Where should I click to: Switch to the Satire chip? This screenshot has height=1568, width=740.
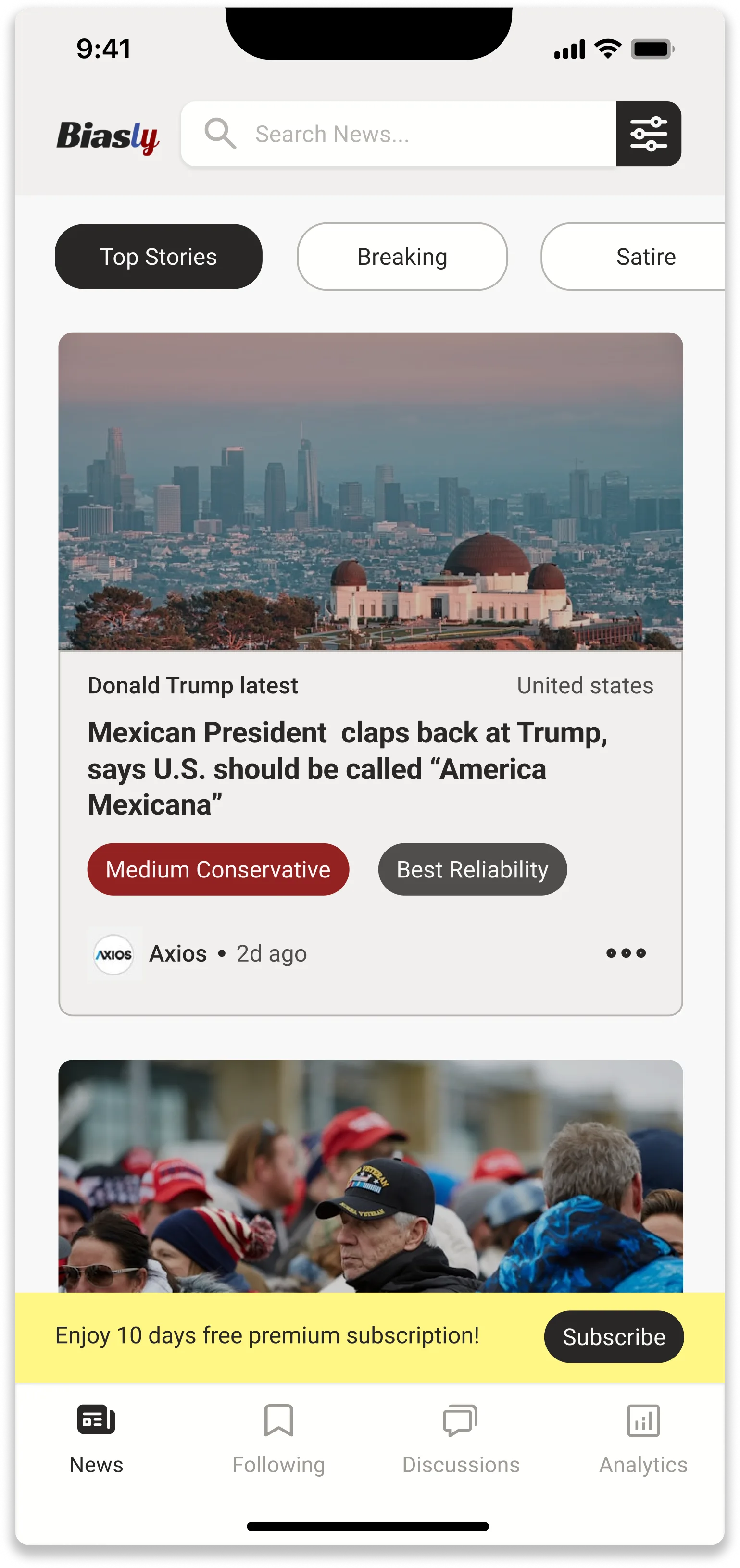pyautogui.click(x=633, y=257)
